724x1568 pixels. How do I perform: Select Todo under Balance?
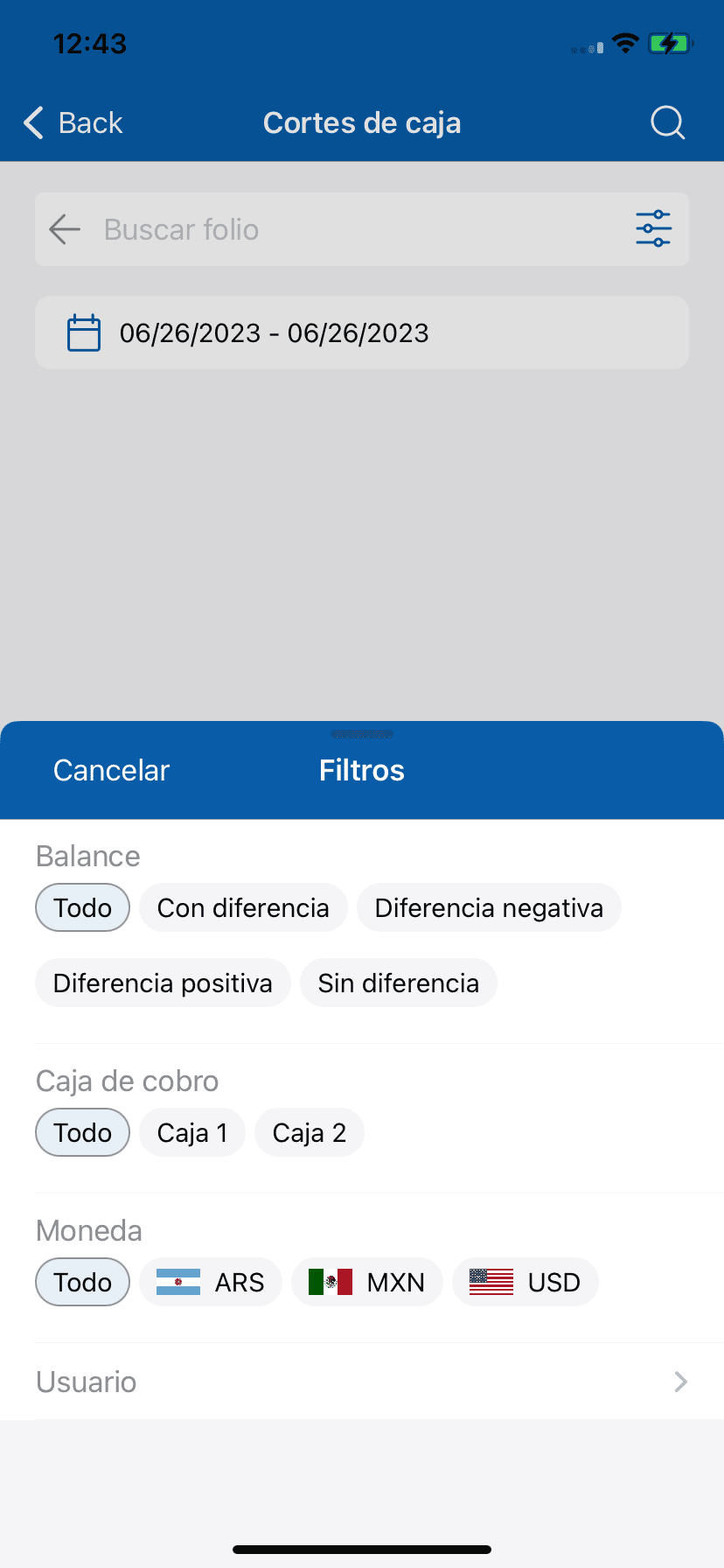click(82, 907)
